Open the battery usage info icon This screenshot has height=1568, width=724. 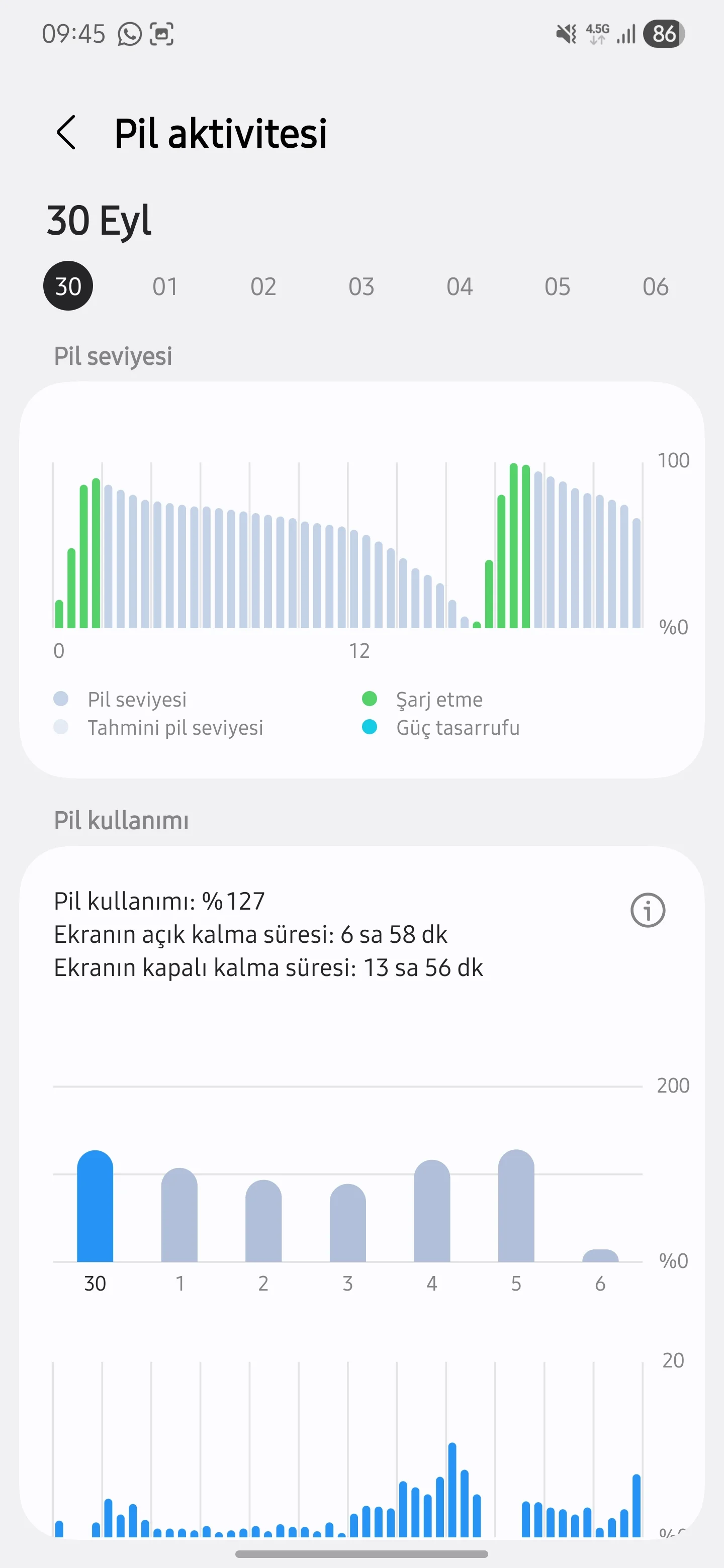click(647, 911)
